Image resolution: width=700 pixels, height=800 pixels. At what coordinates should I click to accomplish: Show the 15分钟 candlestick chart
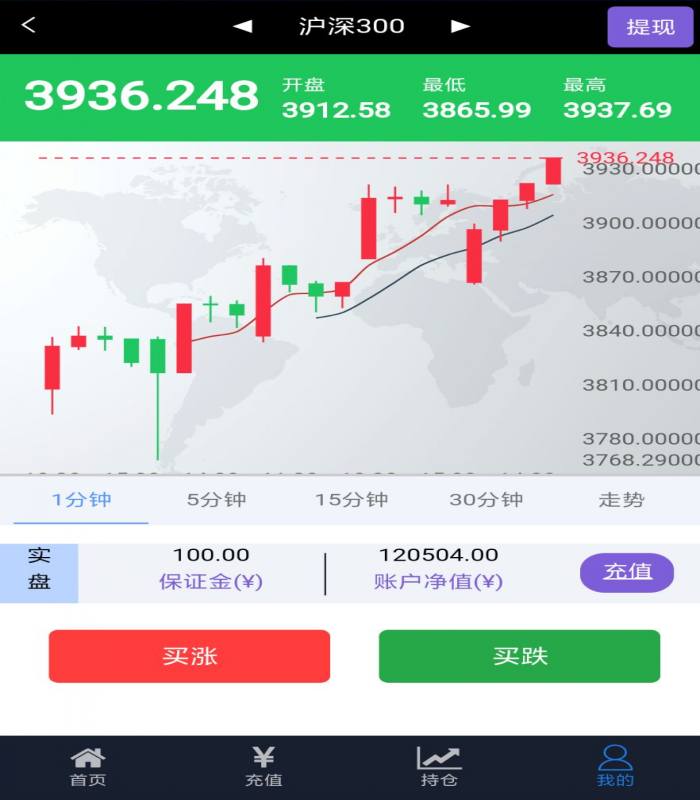[x=351, y=500]
